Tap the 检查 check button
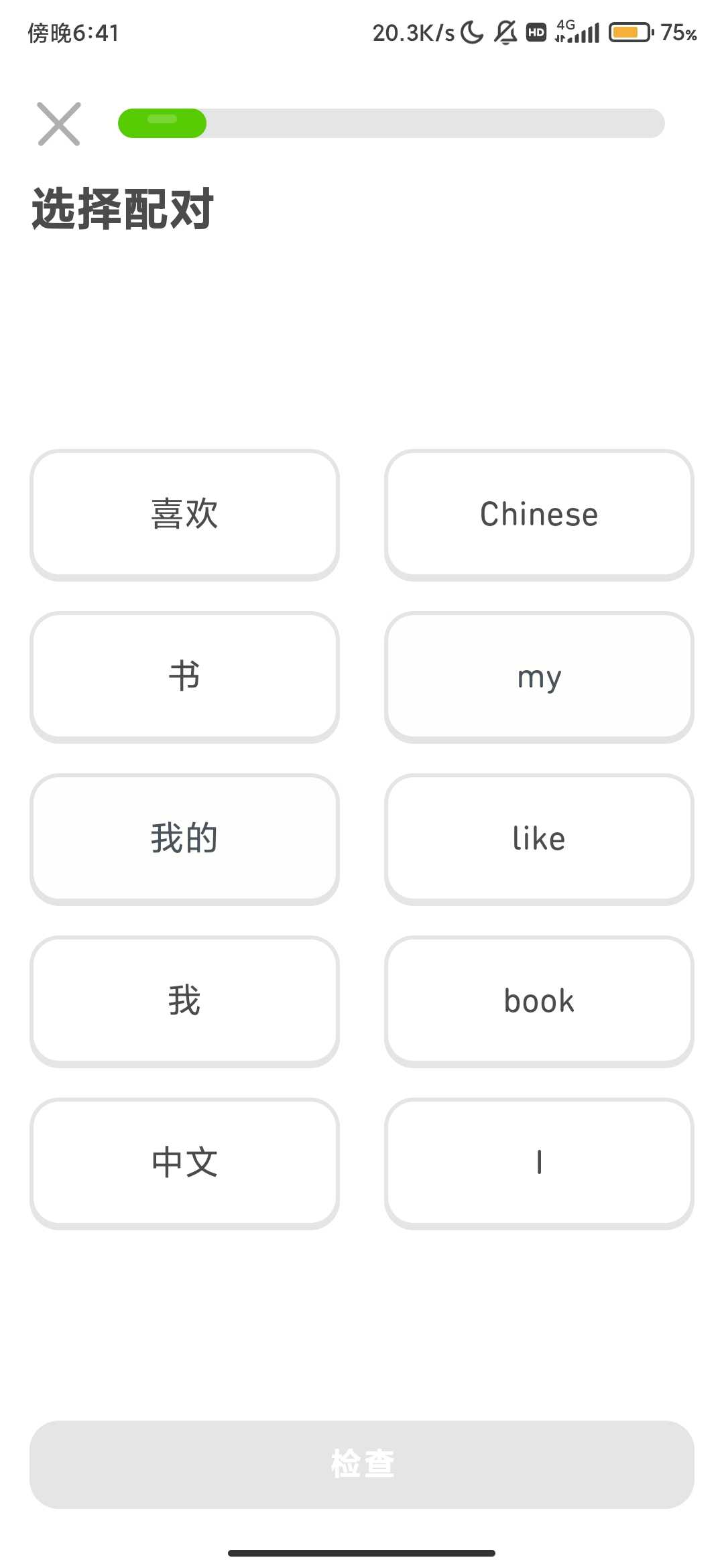 (362, 1464)
